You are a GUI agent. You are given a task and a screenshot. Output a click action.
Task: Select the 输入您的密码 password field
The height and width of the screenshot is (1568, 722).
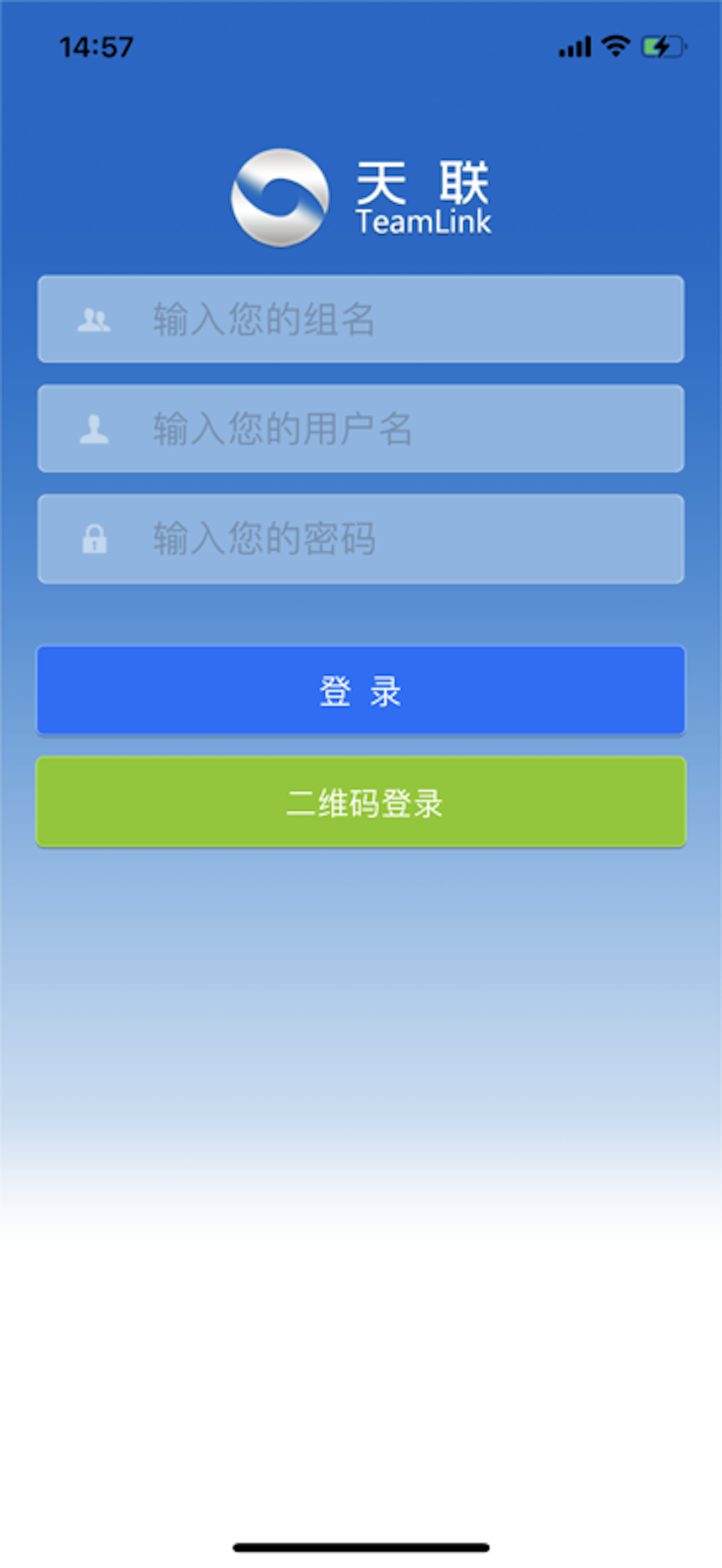(x=362, y=538)
